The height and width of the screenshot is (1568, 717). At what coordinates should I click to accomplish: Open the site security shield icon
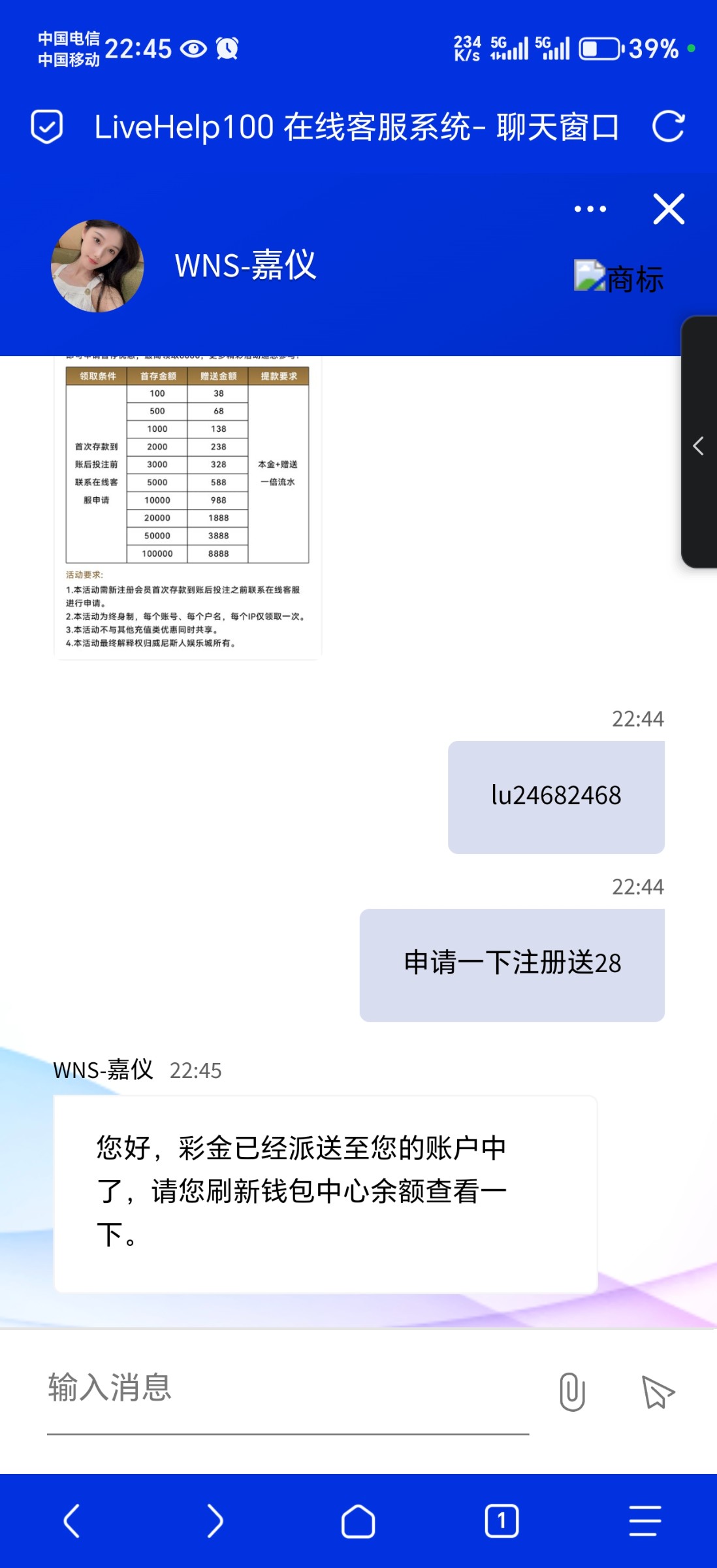(47, 127)
